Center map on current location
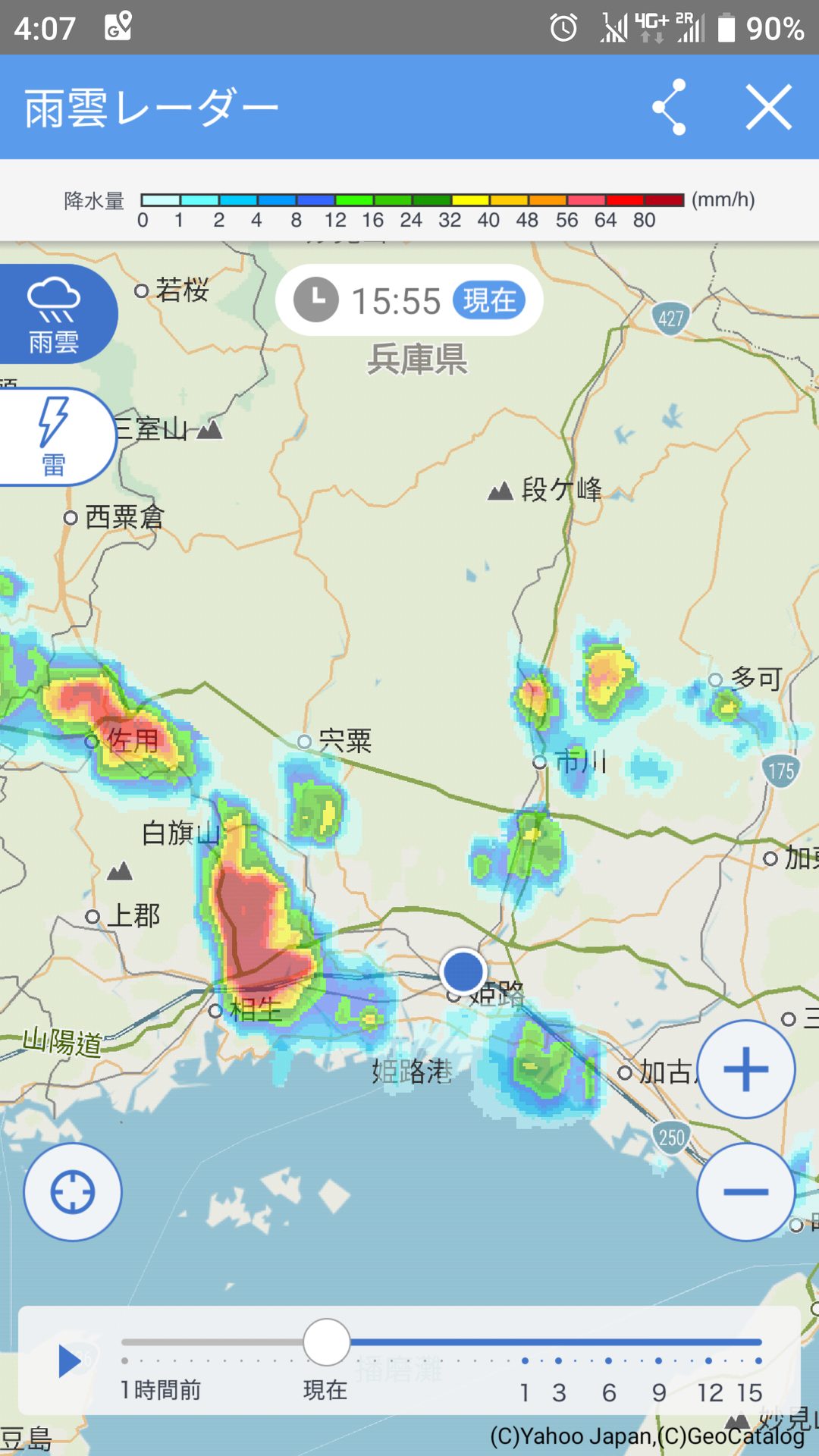The image size is (819, 1456). (x=73, y=1191)
